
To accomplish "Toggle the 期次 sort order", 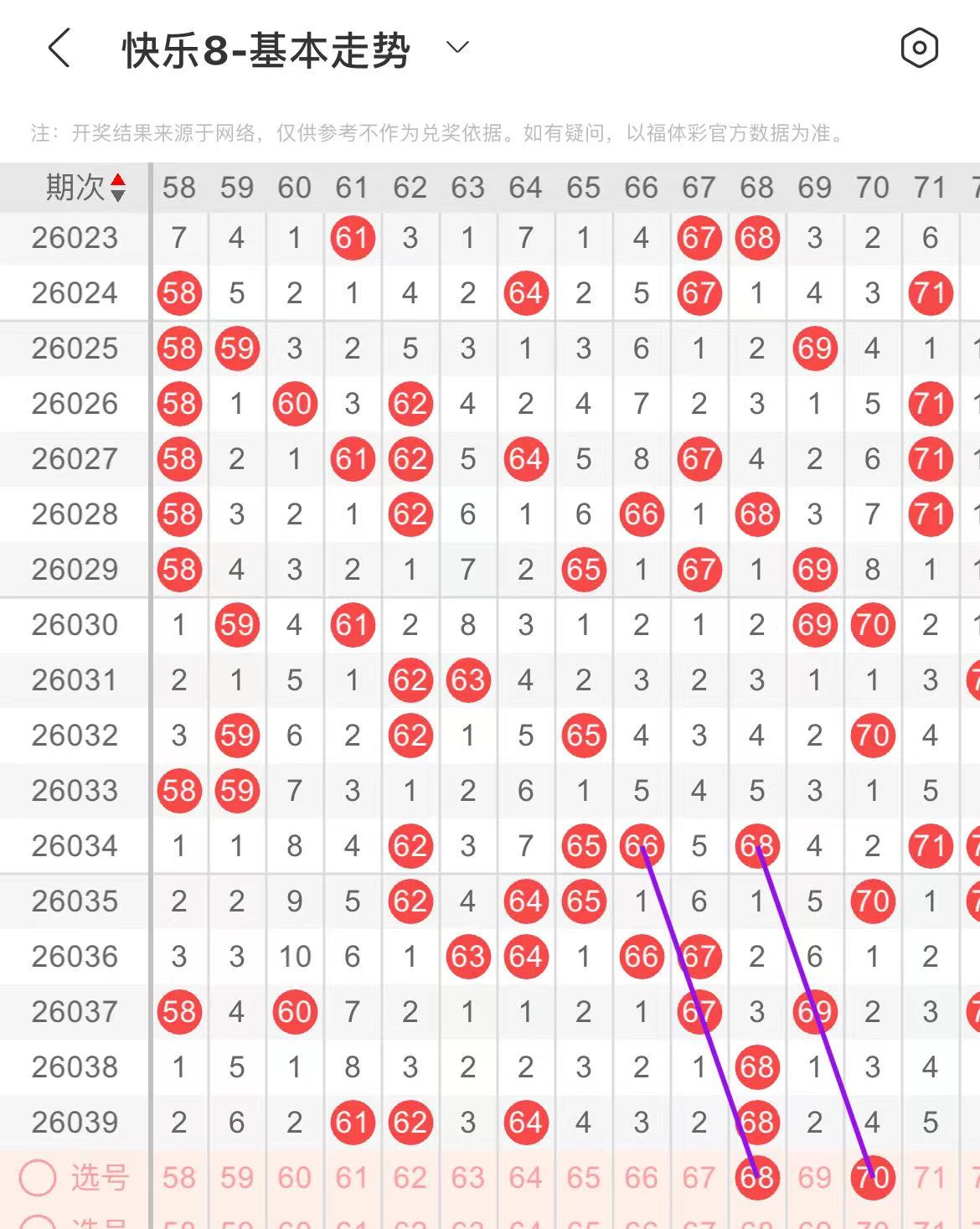I will [x=117, y=188].
